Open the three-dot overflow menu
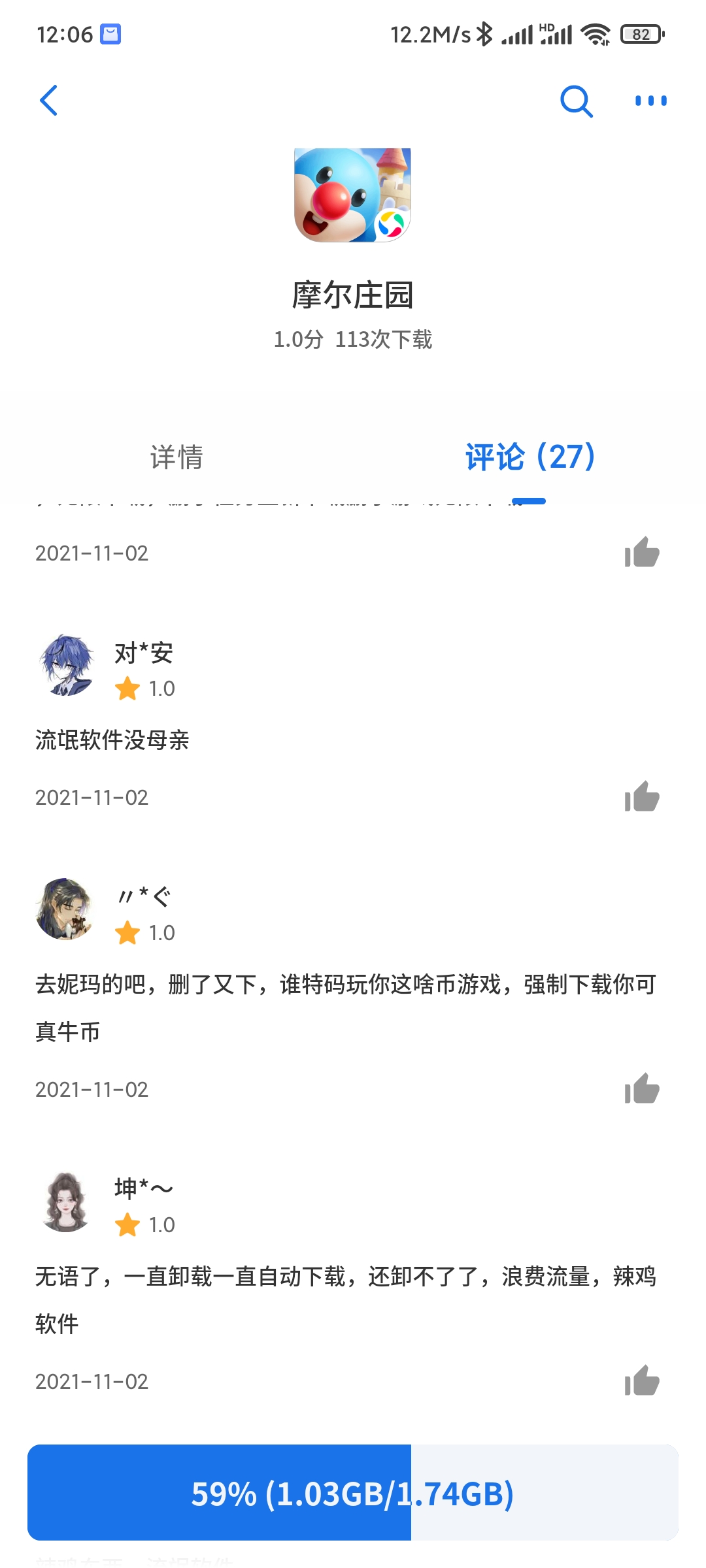706x1568 pixels. coord(651,101)
